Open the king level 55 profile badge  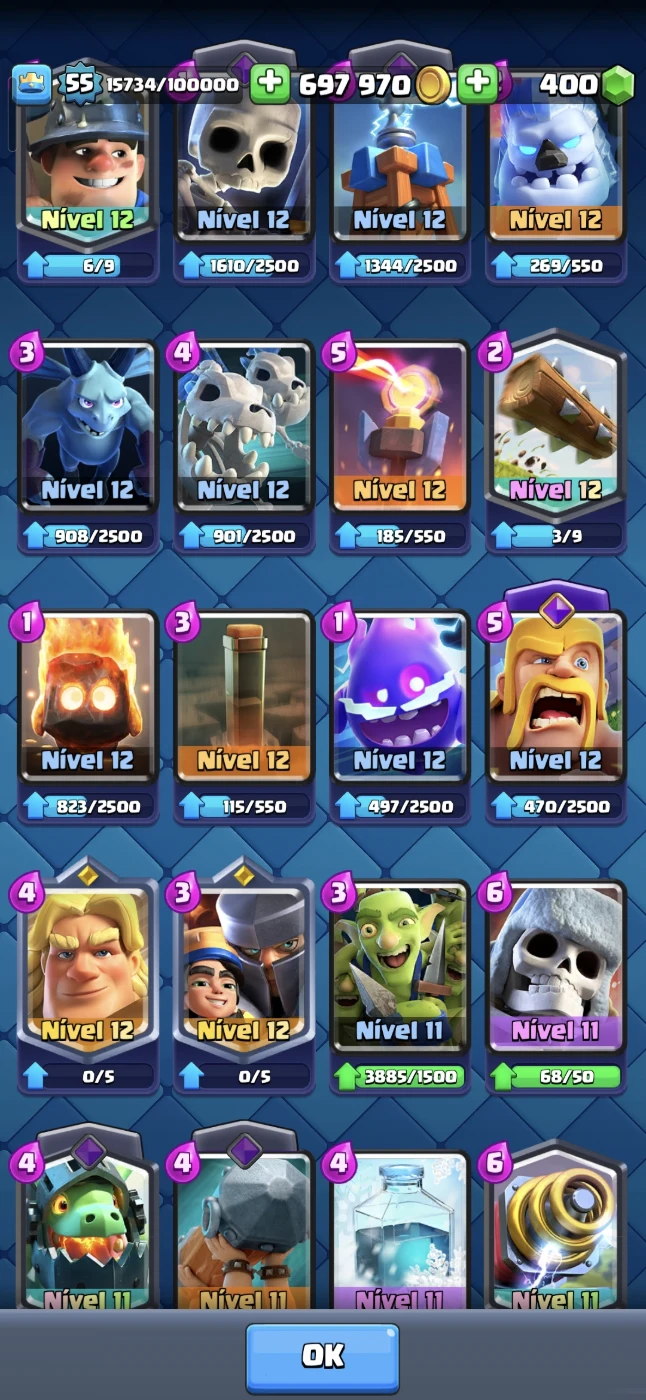click(78, 84)
